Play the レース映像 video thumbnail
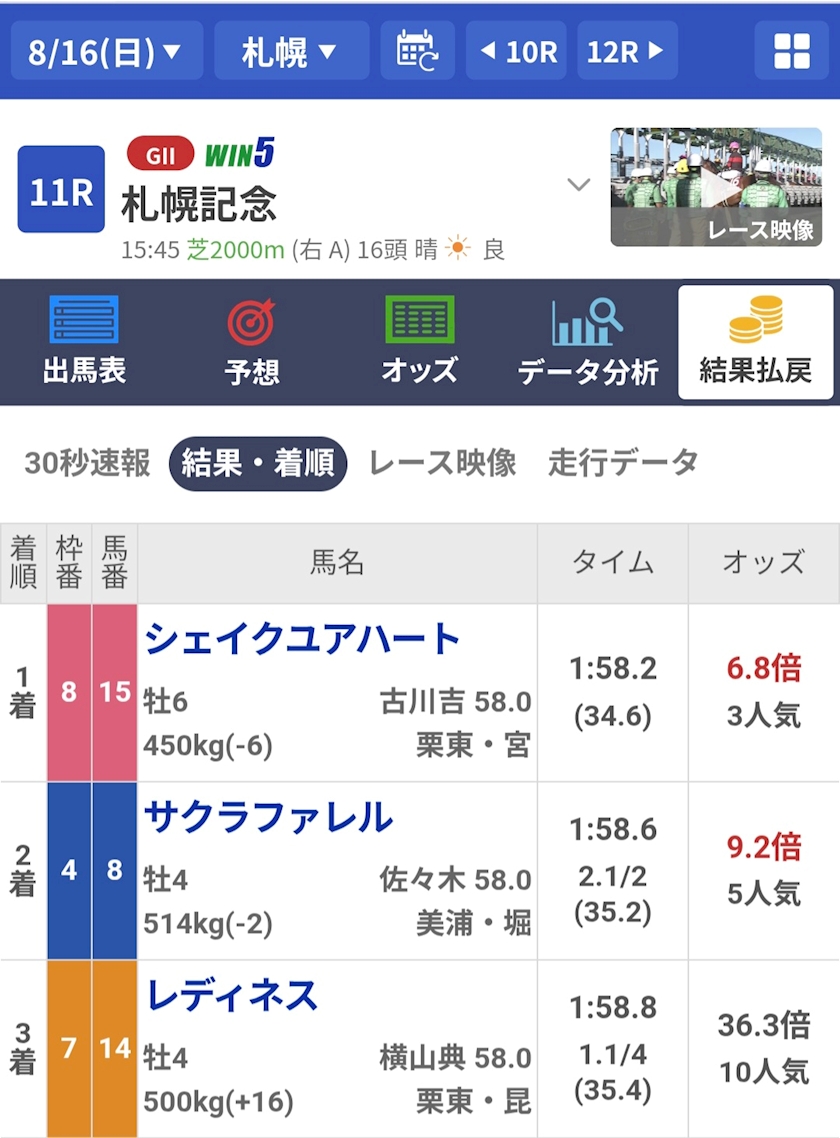840x1138 pixels. pos(716,187)
